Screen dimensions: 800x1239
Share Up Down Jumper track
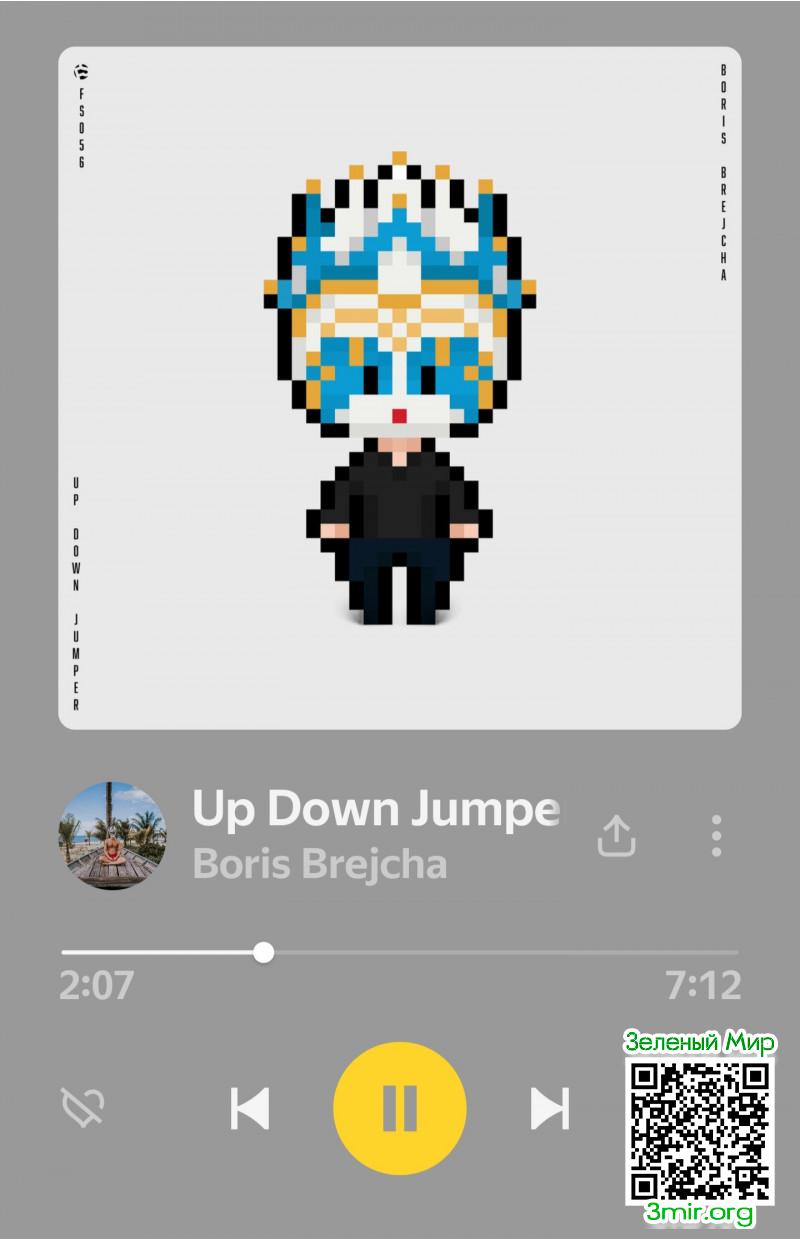point(617,836)
